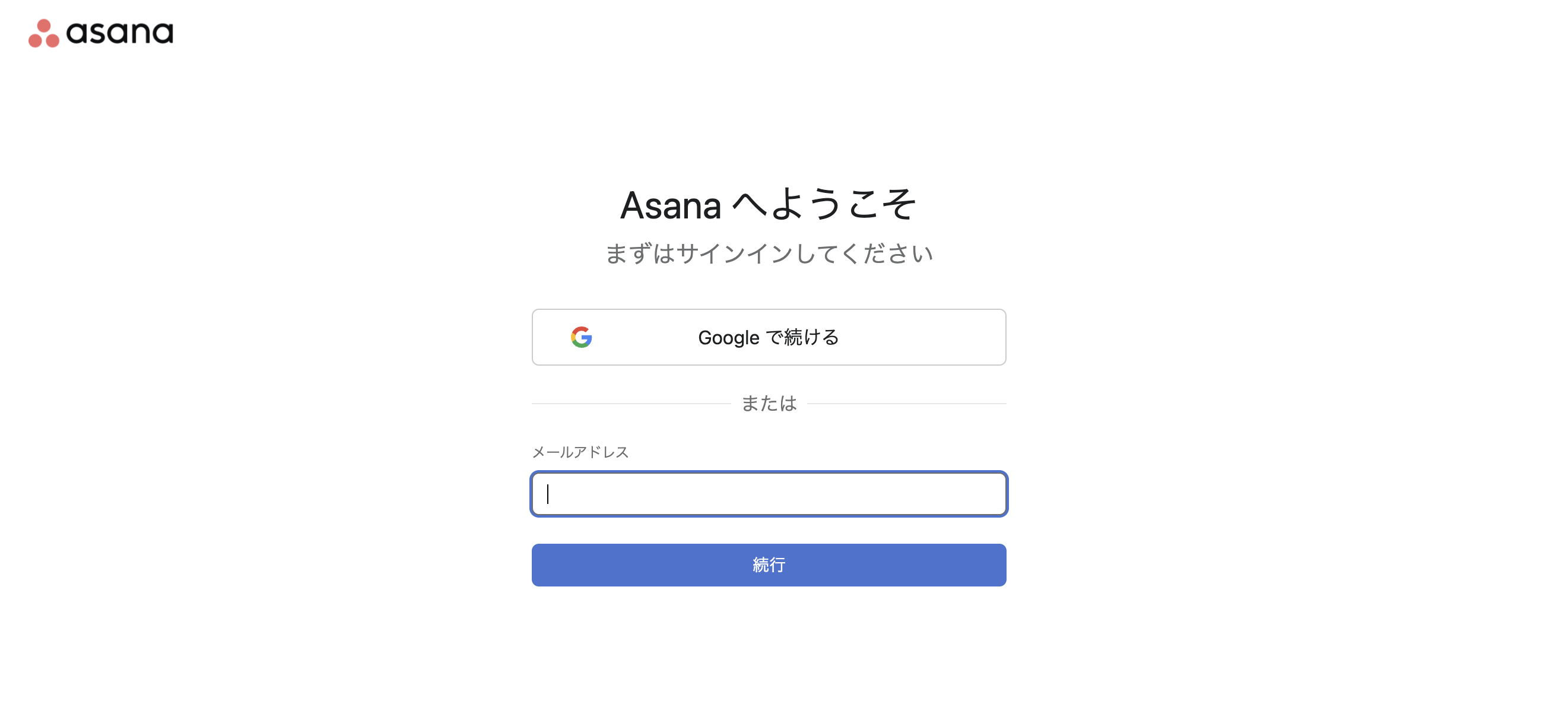The image size is (1568, 723).
Task: Tap the 続行 continue button
Action: coord(768,565)
